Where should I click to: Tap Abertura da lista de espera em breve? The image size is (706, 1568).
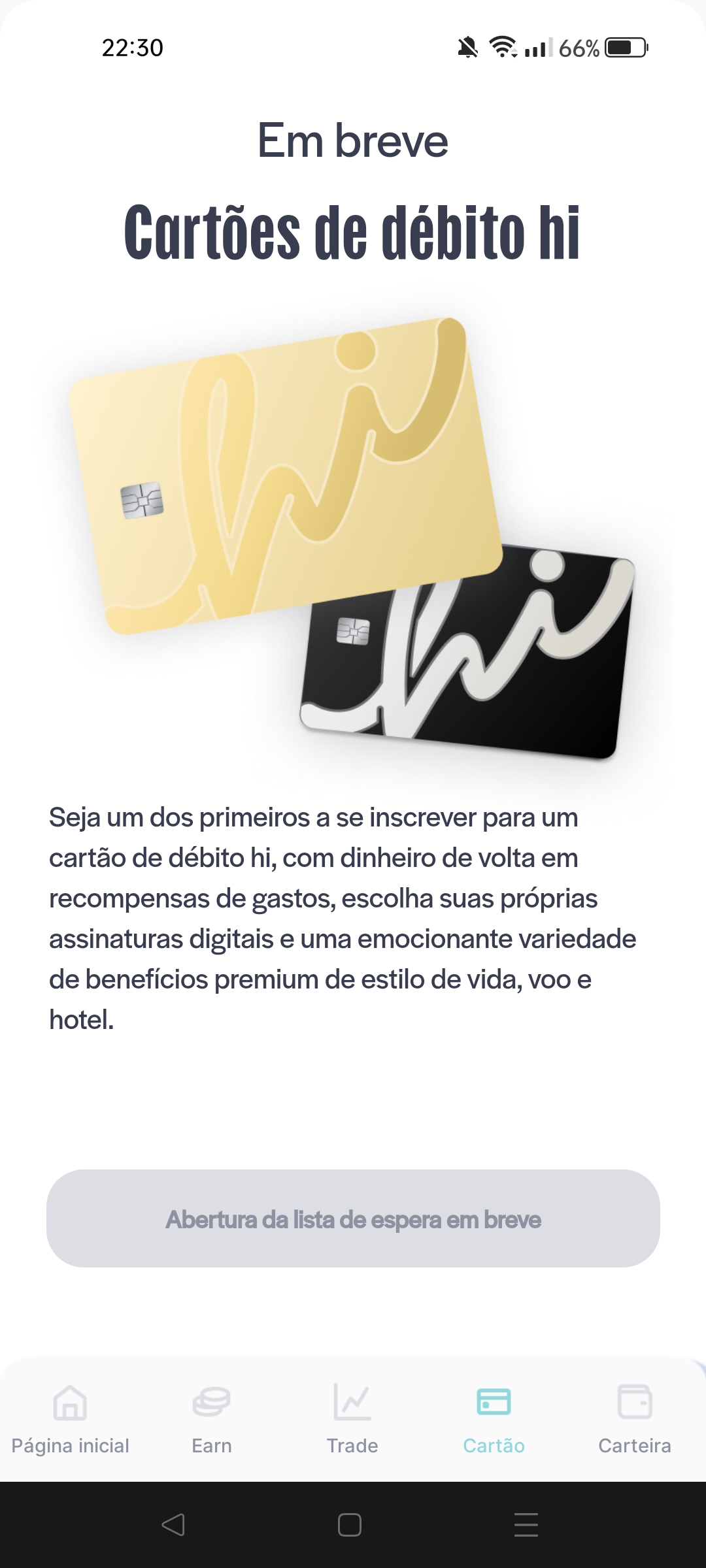353,1219
